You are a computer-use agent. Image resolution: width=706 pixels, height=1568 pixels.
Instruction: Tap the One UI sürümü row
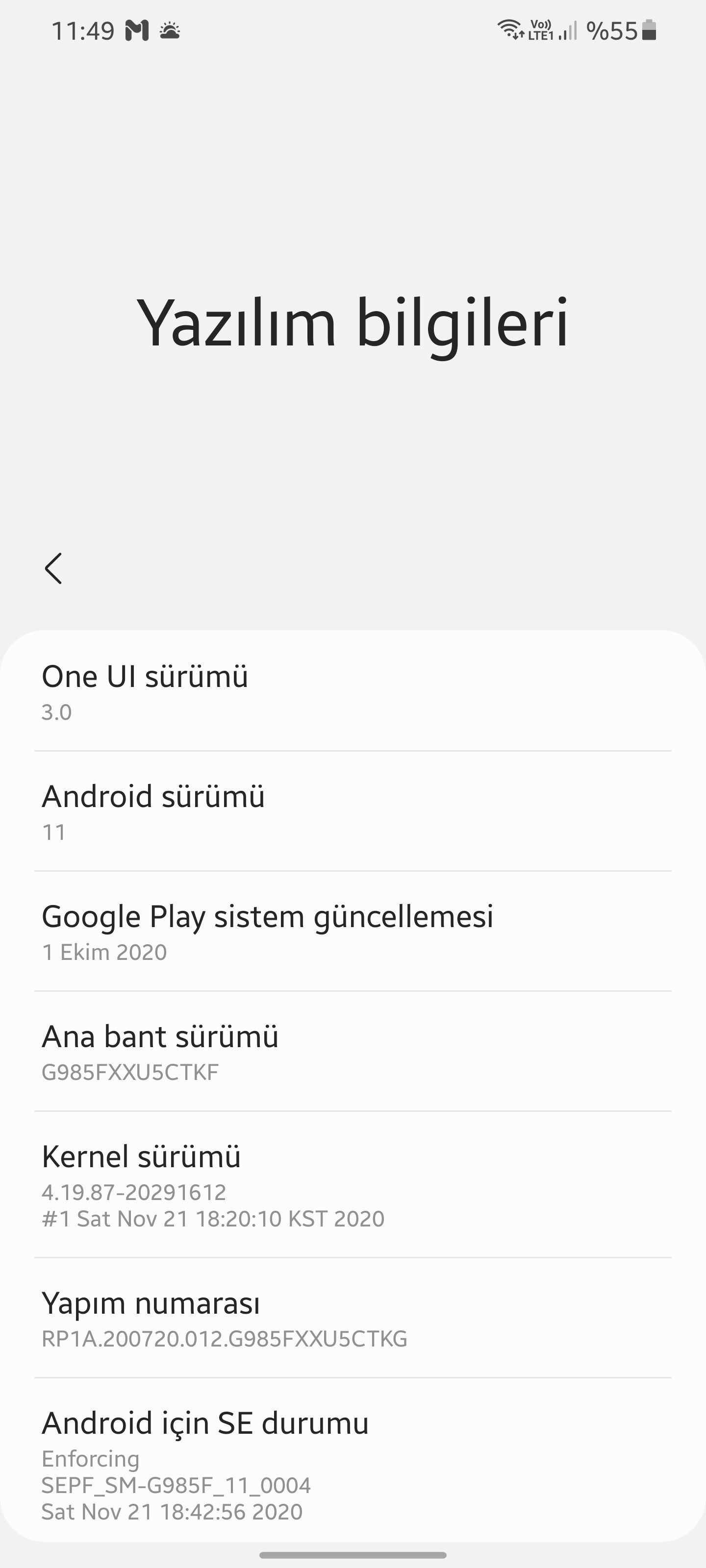click(353, 692)
